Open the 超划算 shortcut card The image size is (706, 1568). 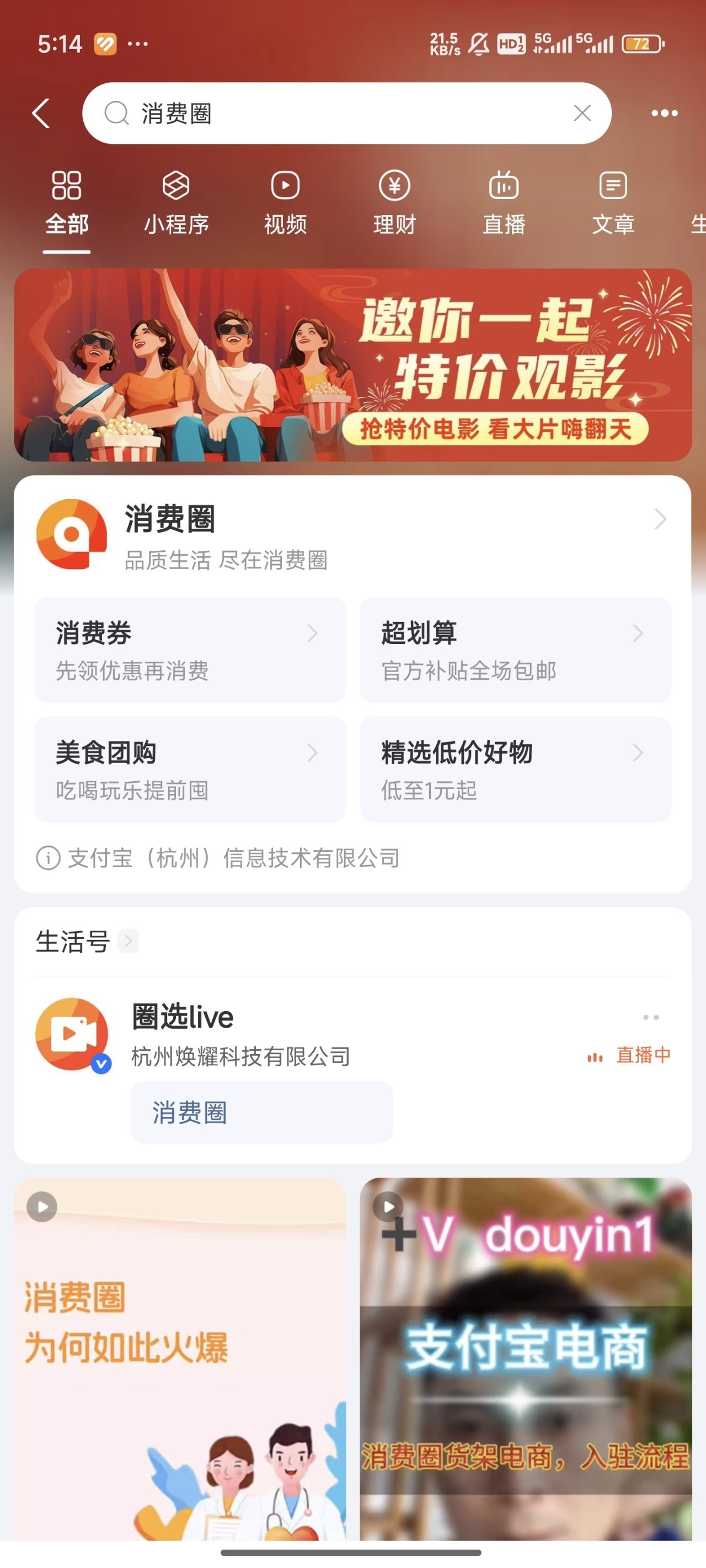click(515, 649)
